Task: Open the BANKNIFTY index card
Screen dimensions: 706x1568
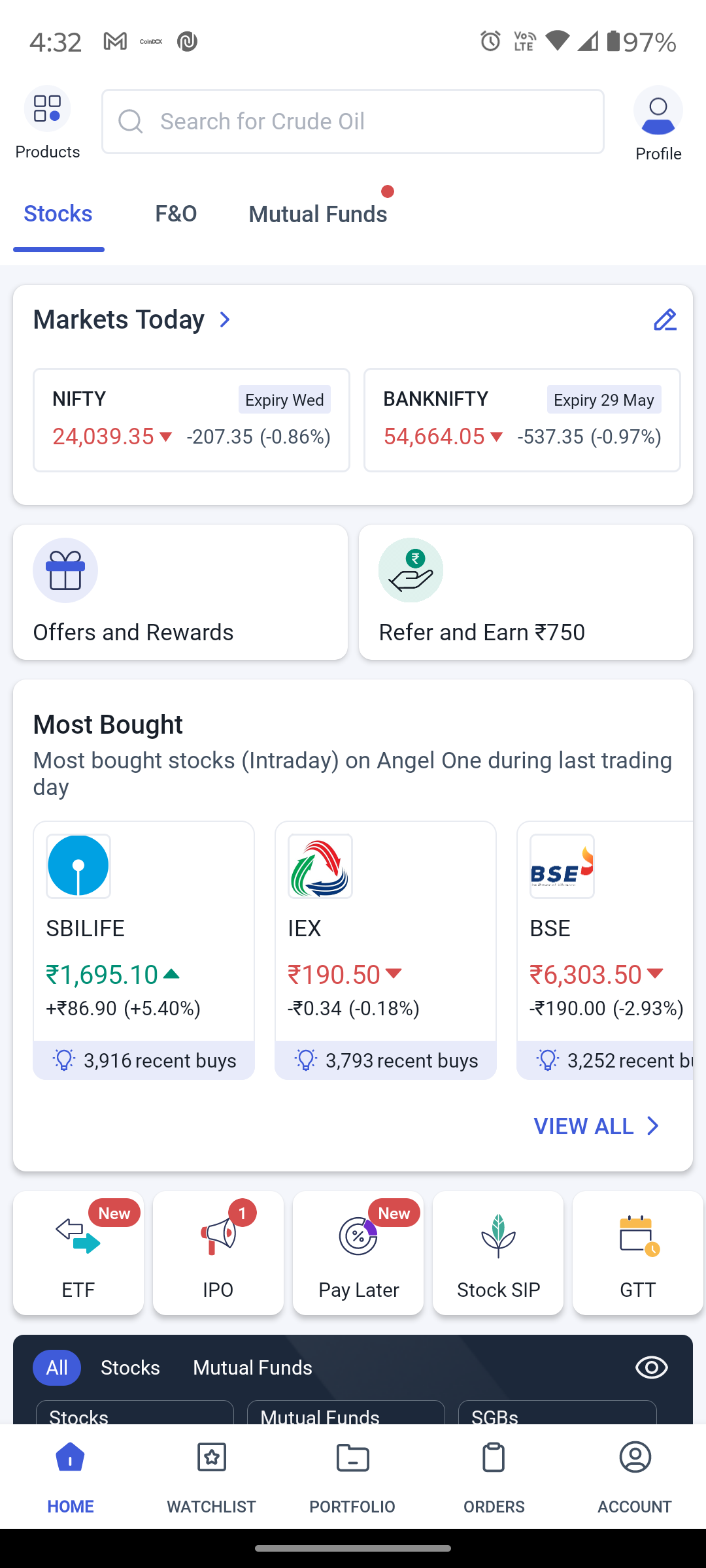Action: (522, 420)
